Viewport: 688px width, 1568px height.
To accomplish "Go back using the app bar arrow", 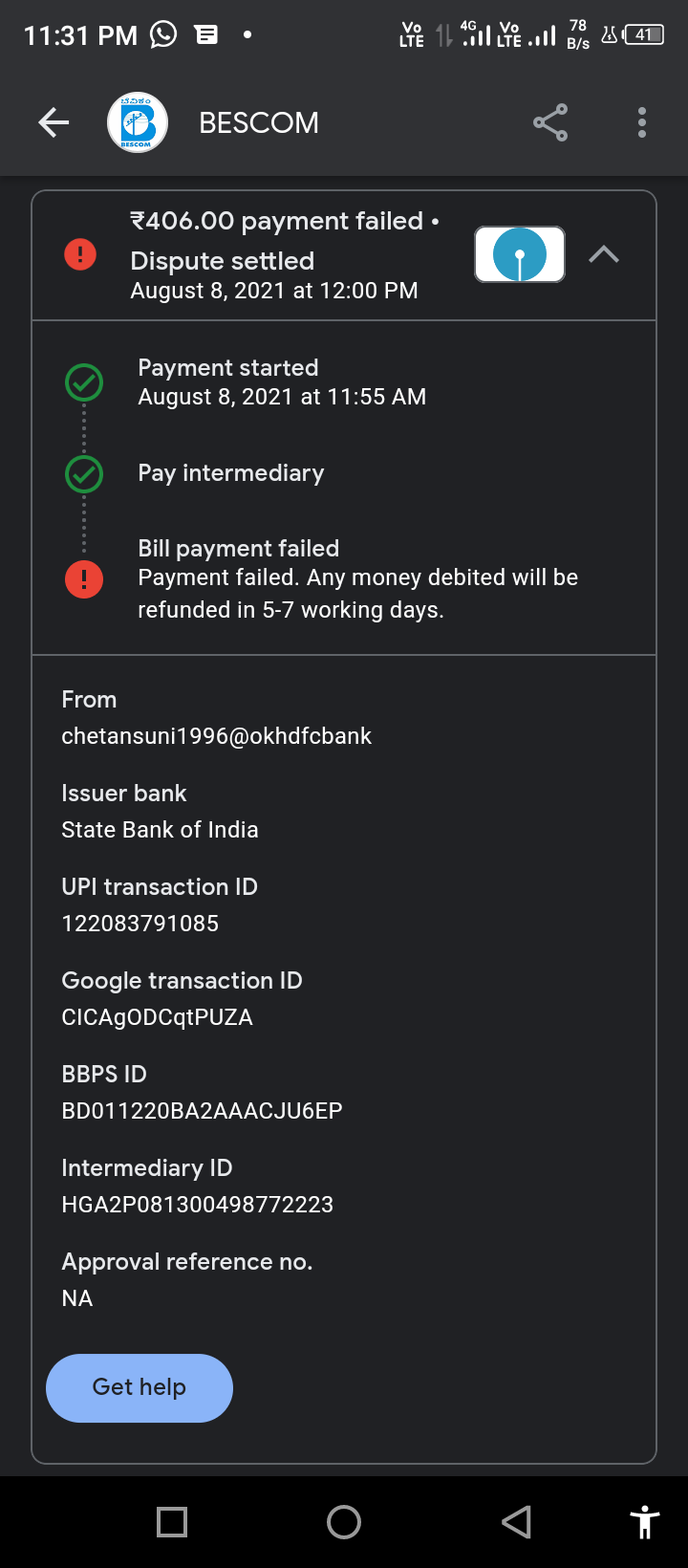I will (54, 122).
